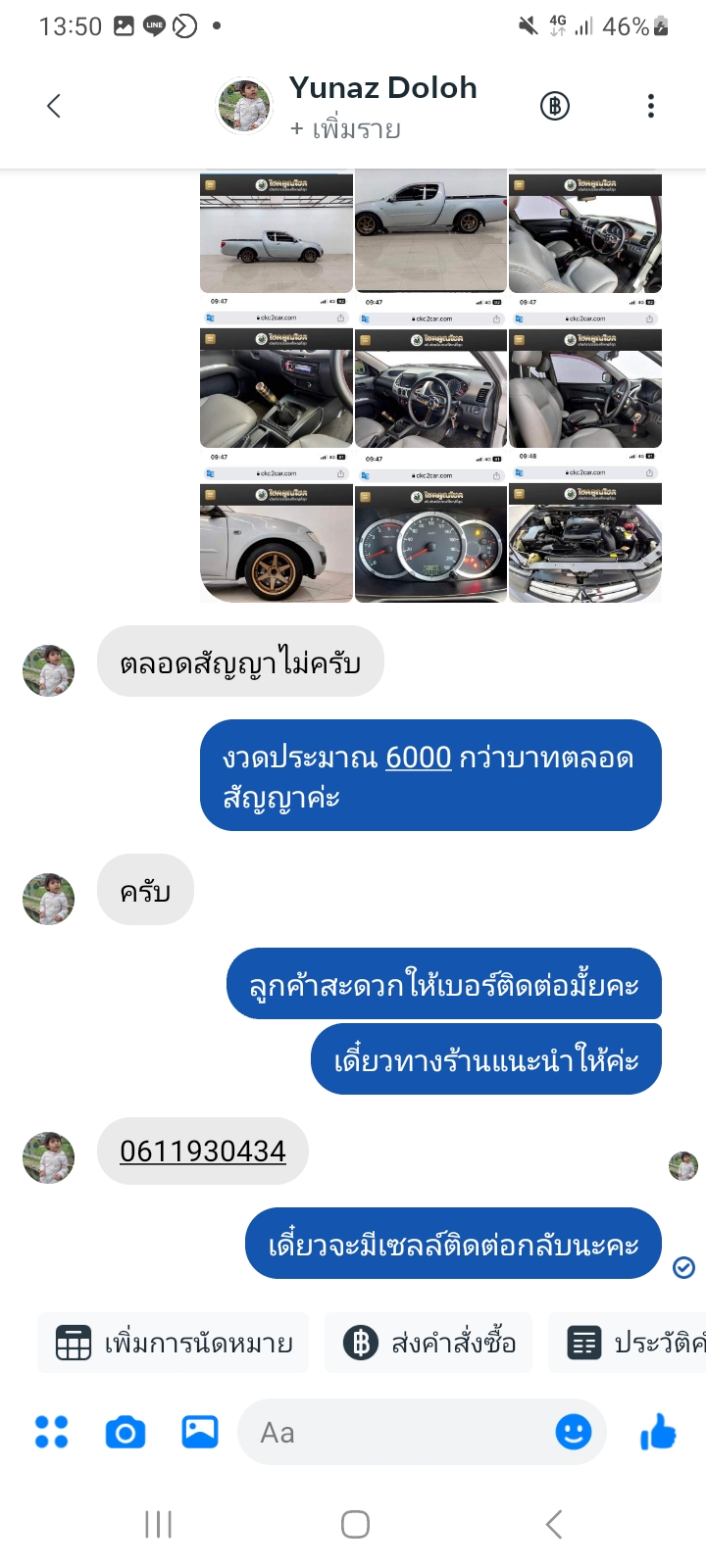Call the phone number 0611930434
Image resolution: width=706 pixels, height=1568 pixels.
[x=203, y=1151]
